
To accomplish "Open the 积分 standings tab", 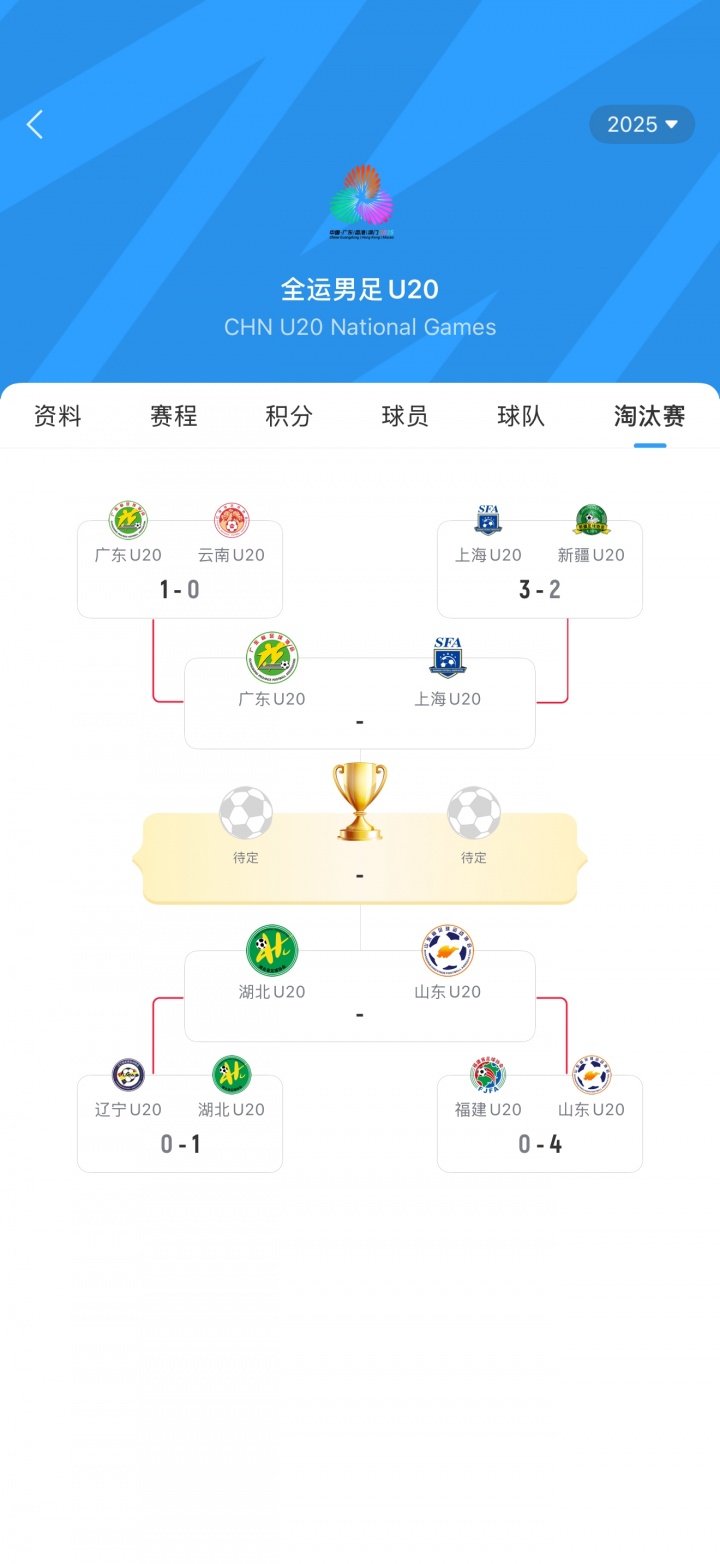I will coord(289,416).
